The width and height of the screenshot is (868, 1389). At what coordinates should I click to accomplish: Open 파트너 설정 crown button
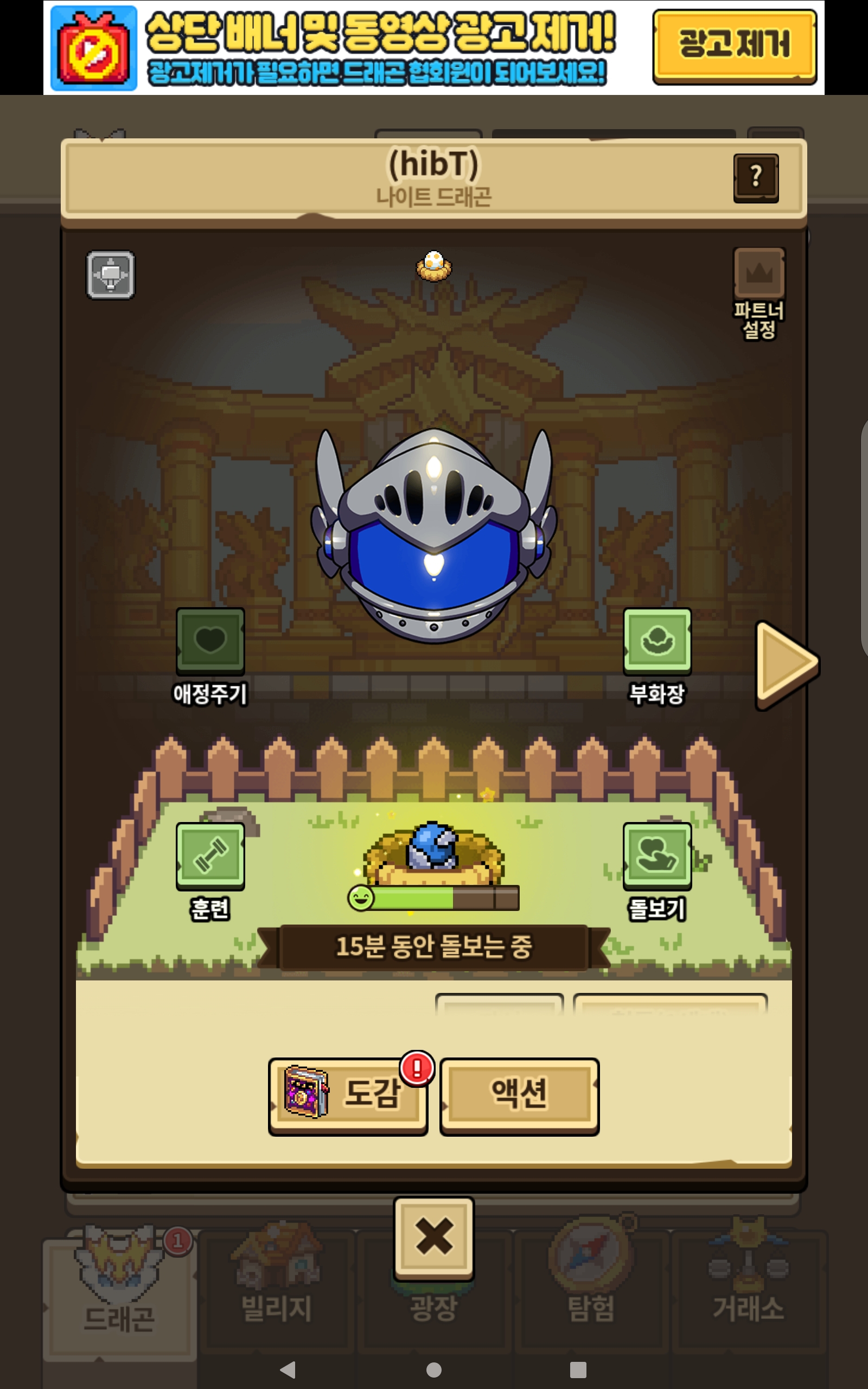pos(759,274)
